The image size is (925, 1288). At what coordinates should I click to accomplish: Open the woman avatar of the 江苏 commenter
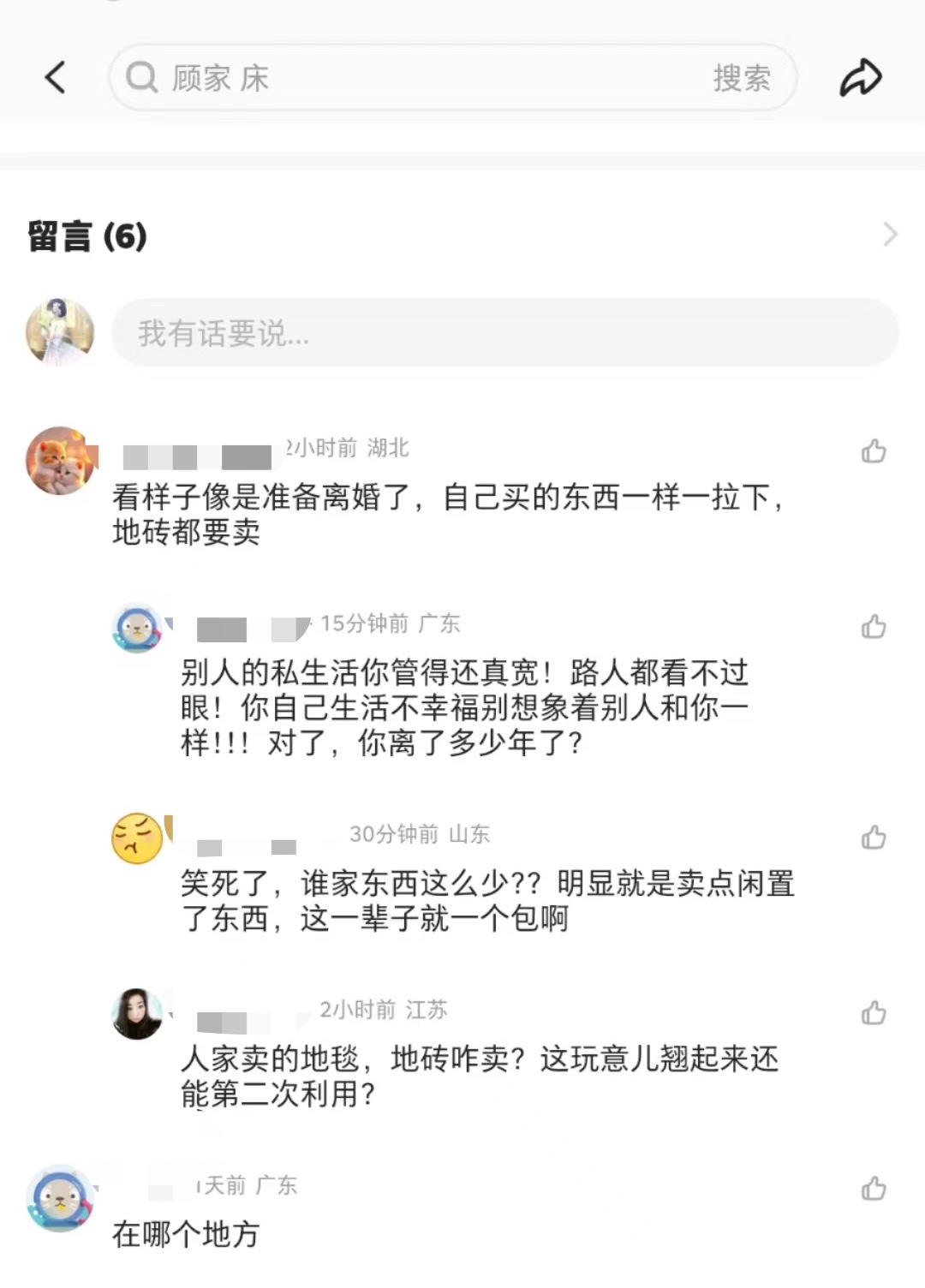click(137, 1014)
